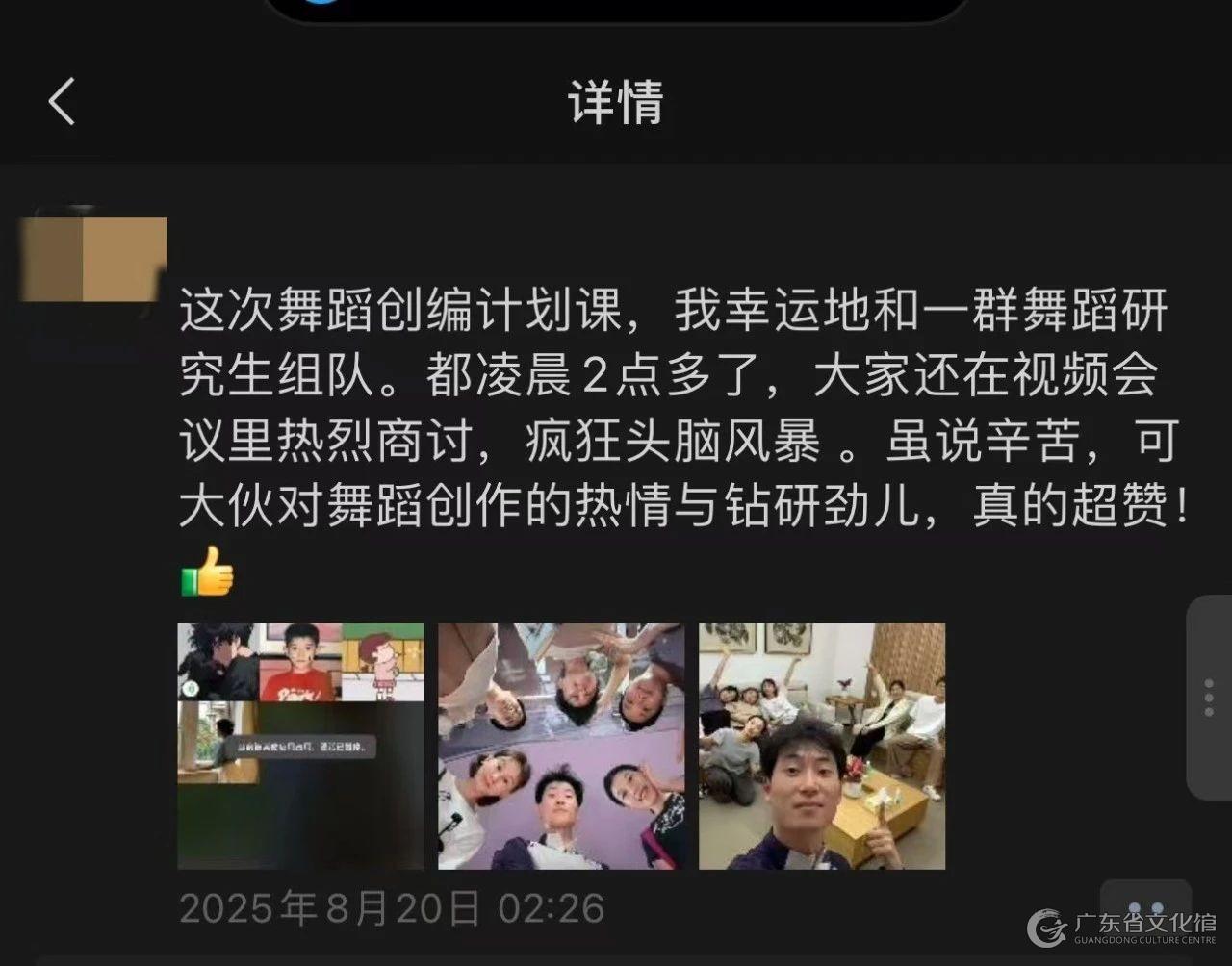
Task: Open the first photo with the video meeting collage
Action: pyautogui.click(x=300, y=747)
